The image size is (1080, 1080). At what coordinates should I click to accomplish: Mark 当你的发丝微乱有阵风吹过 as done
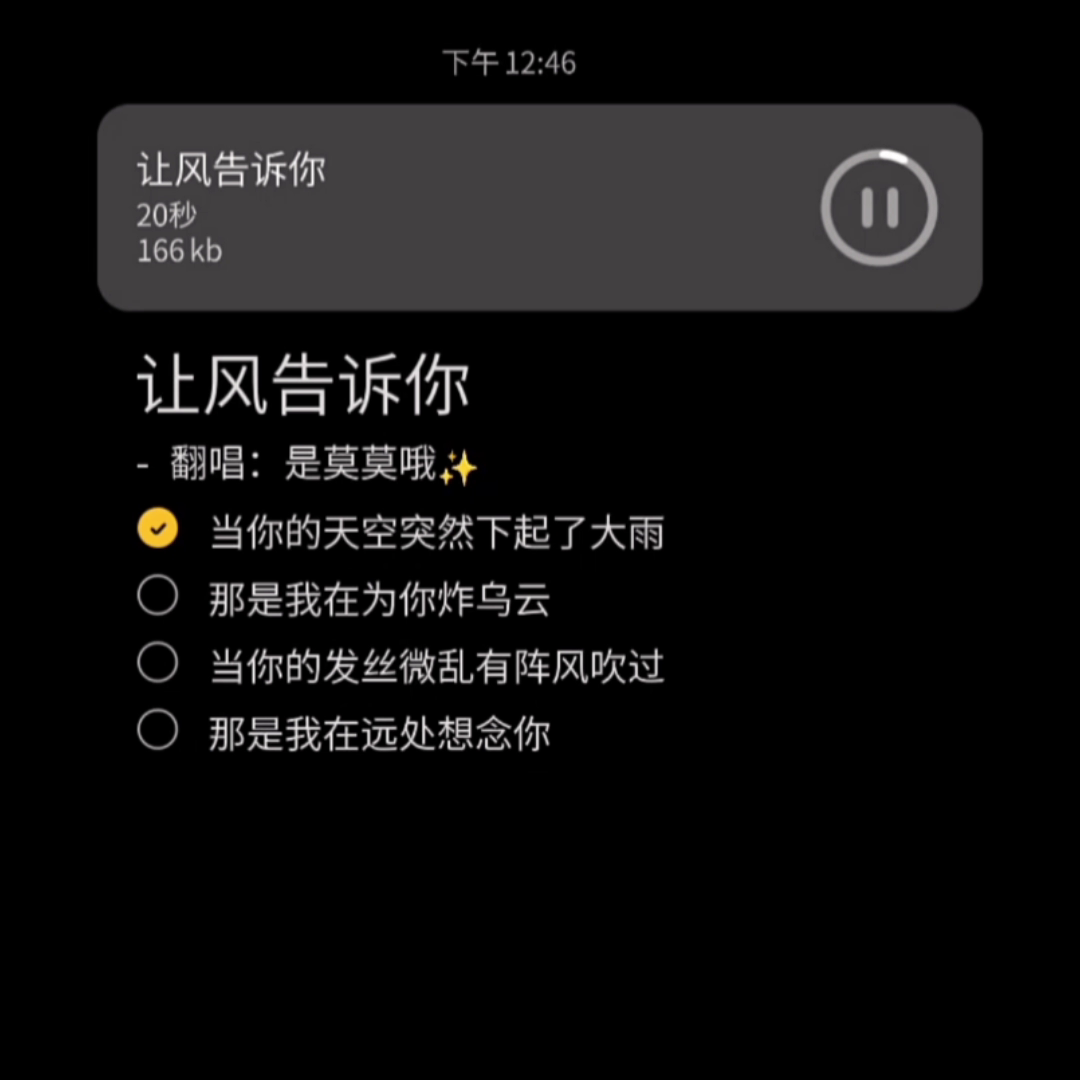coord(158,663)
